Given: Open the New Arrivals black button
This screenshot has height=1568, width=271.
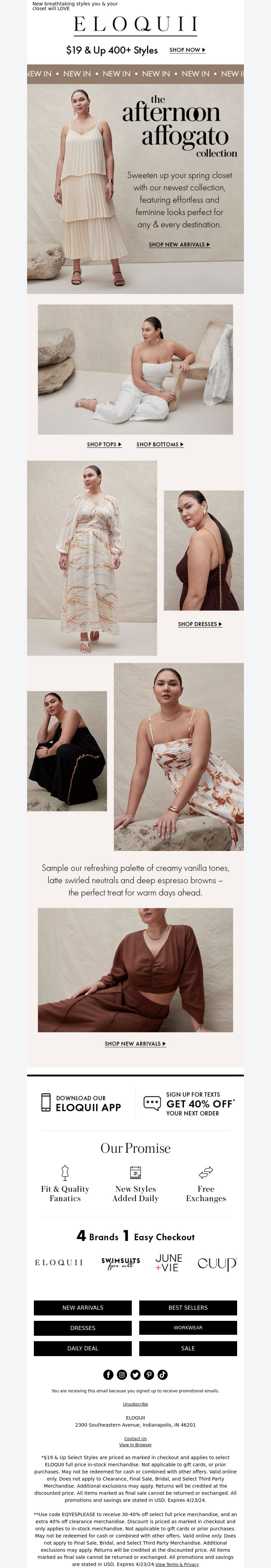Looking at the screenshot, I should coord(83,1308).
